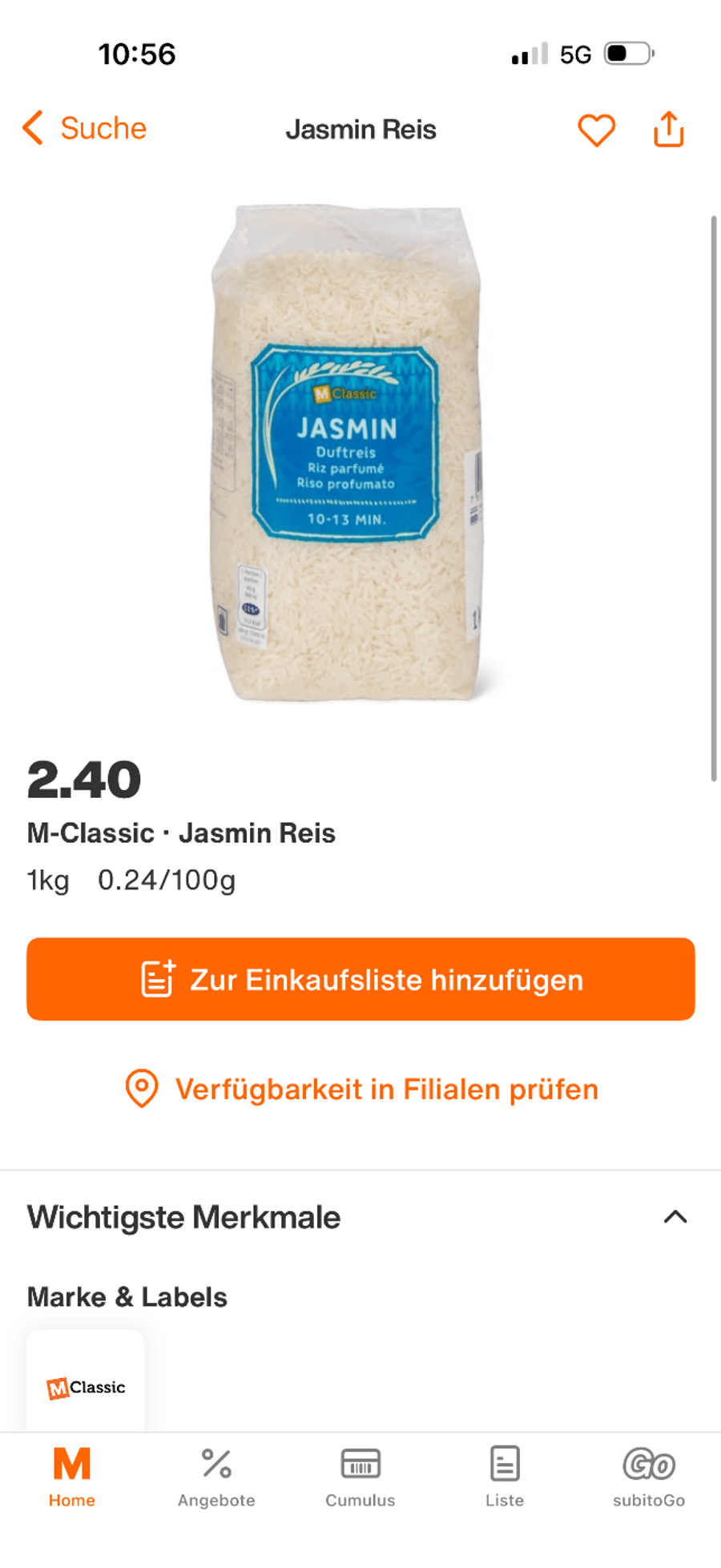Go back to Suche results
This screenshot has width=721, height=1568.
click(85, 129)
